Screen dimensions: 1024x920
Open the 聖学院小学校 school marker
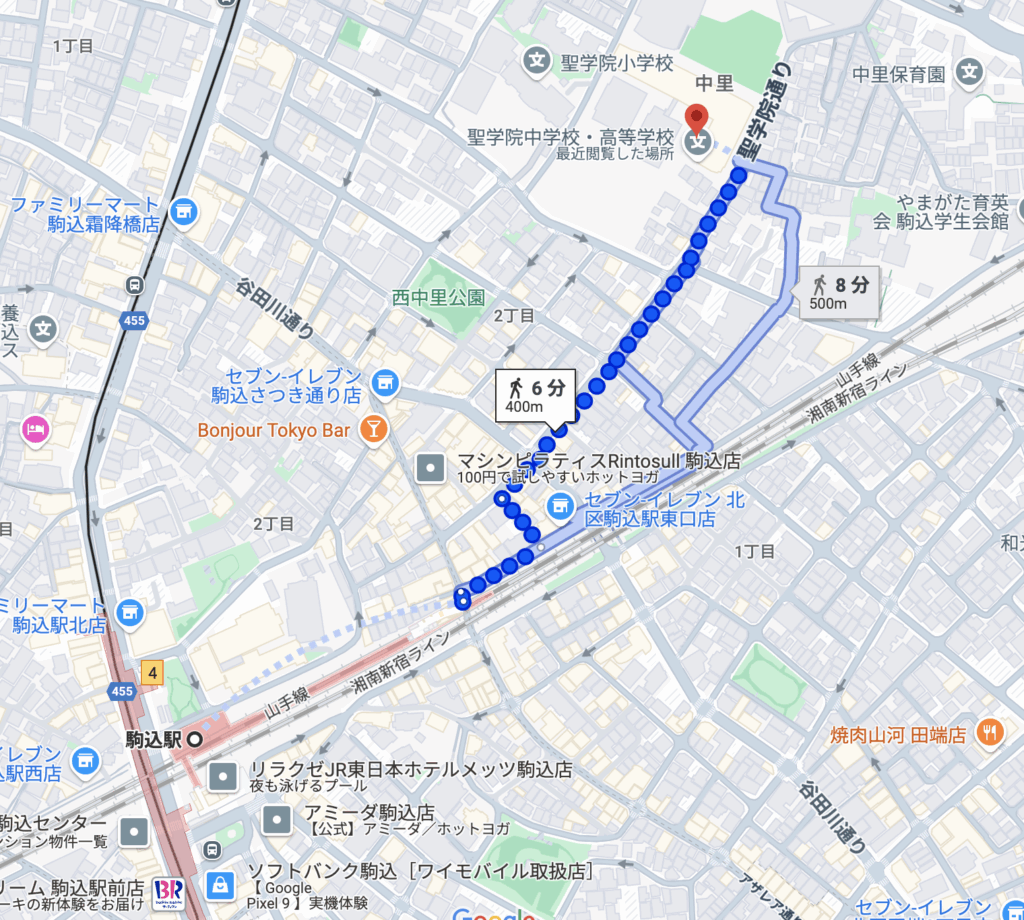(x=538, y=62)
